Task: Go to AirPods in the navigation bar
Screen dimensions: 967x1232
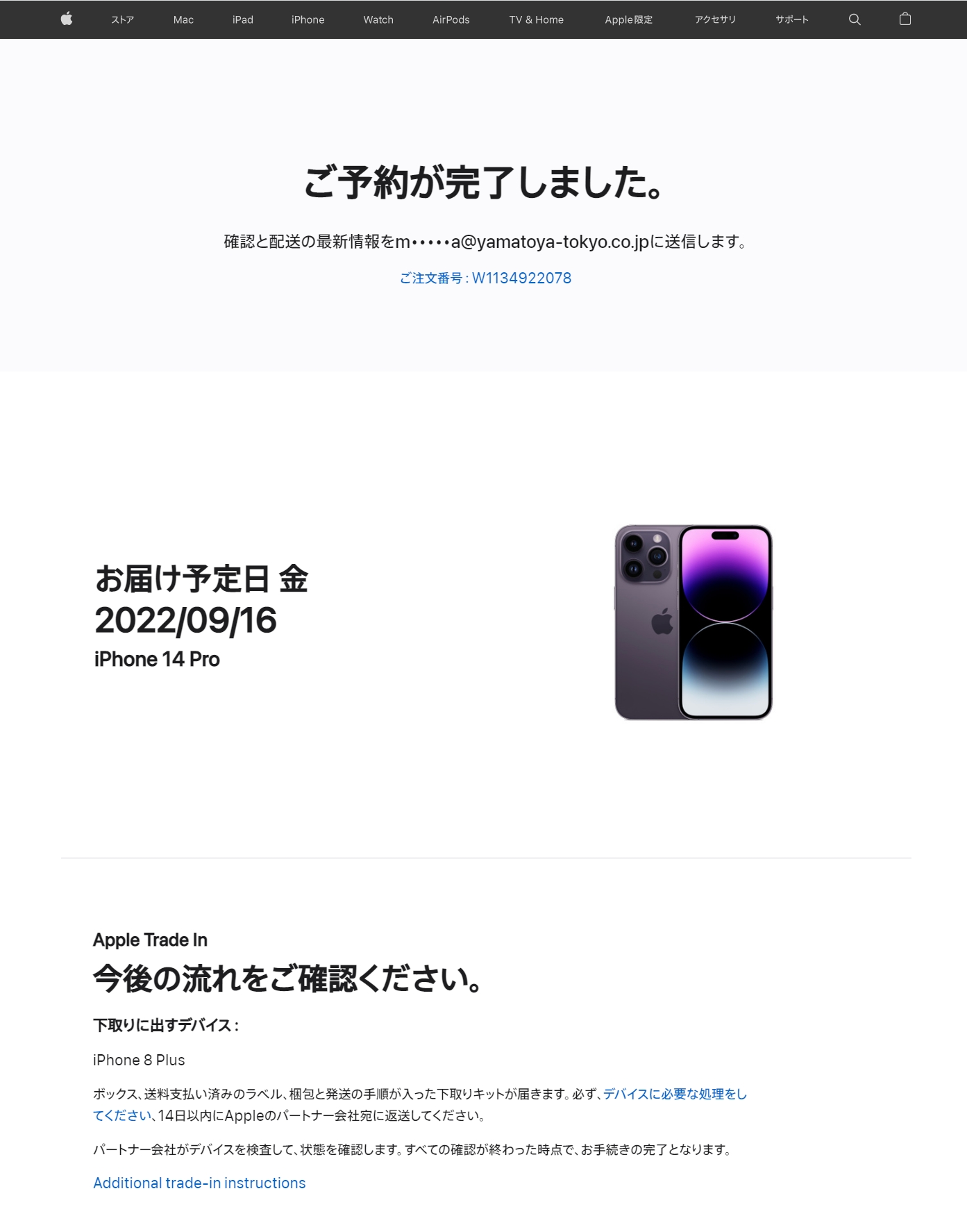Action: click(x=451, y=19)
